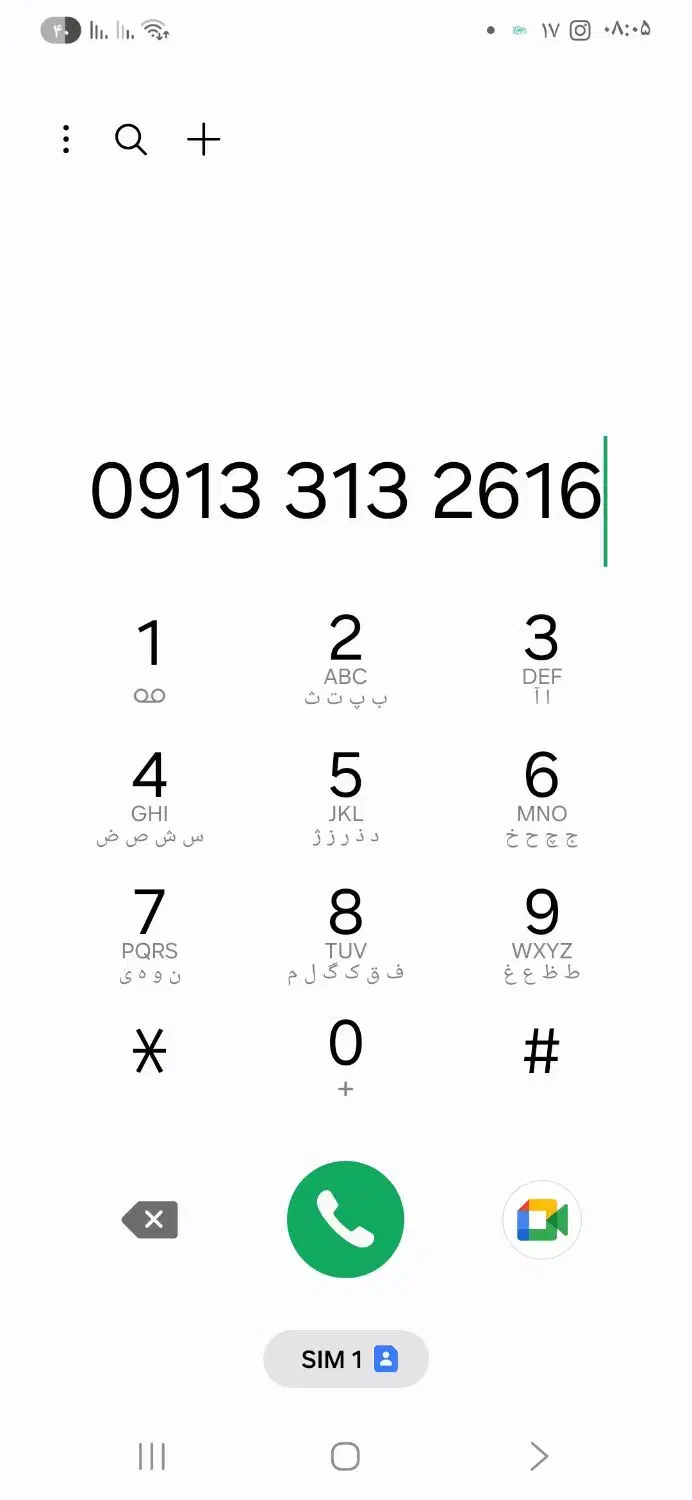Dial digit 6 MNO key
This screenshot has width=692, height=1500.
(542, 797)
